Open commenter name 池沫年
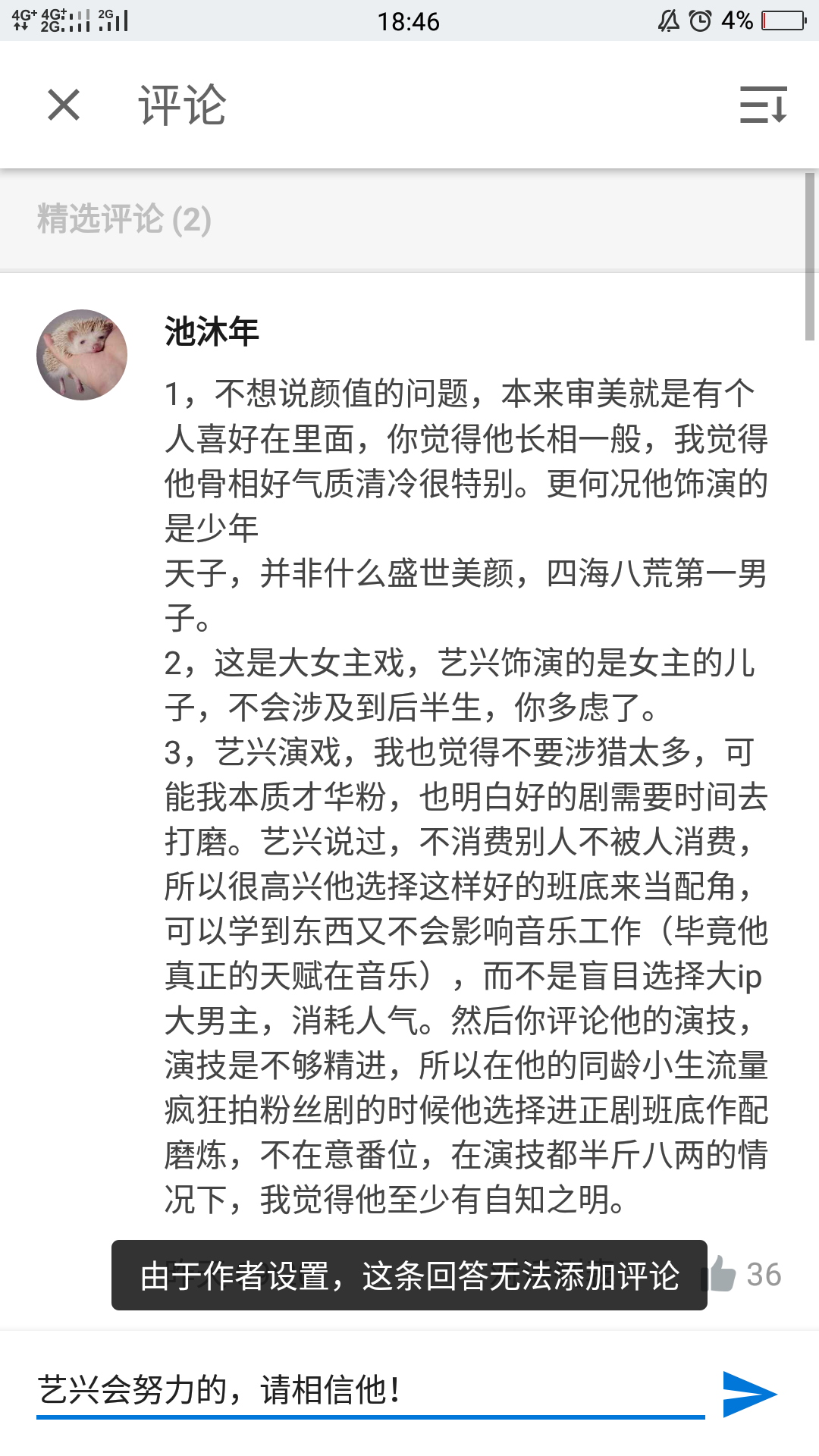The image size is (819, 1456). pyautogui.click(x=212, y=331)
